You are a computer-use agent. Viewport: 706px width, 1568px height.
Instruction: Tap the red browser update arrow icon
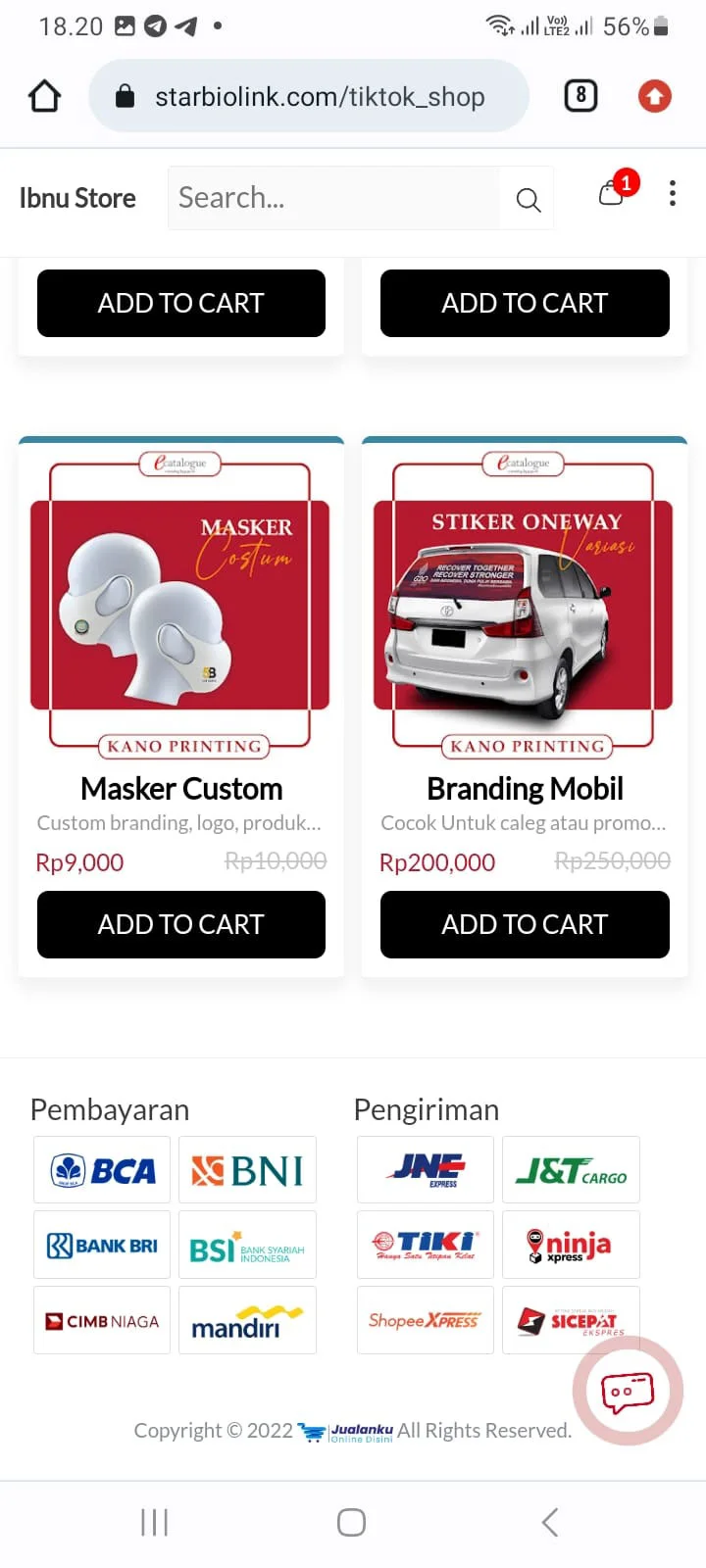[655, 96]
